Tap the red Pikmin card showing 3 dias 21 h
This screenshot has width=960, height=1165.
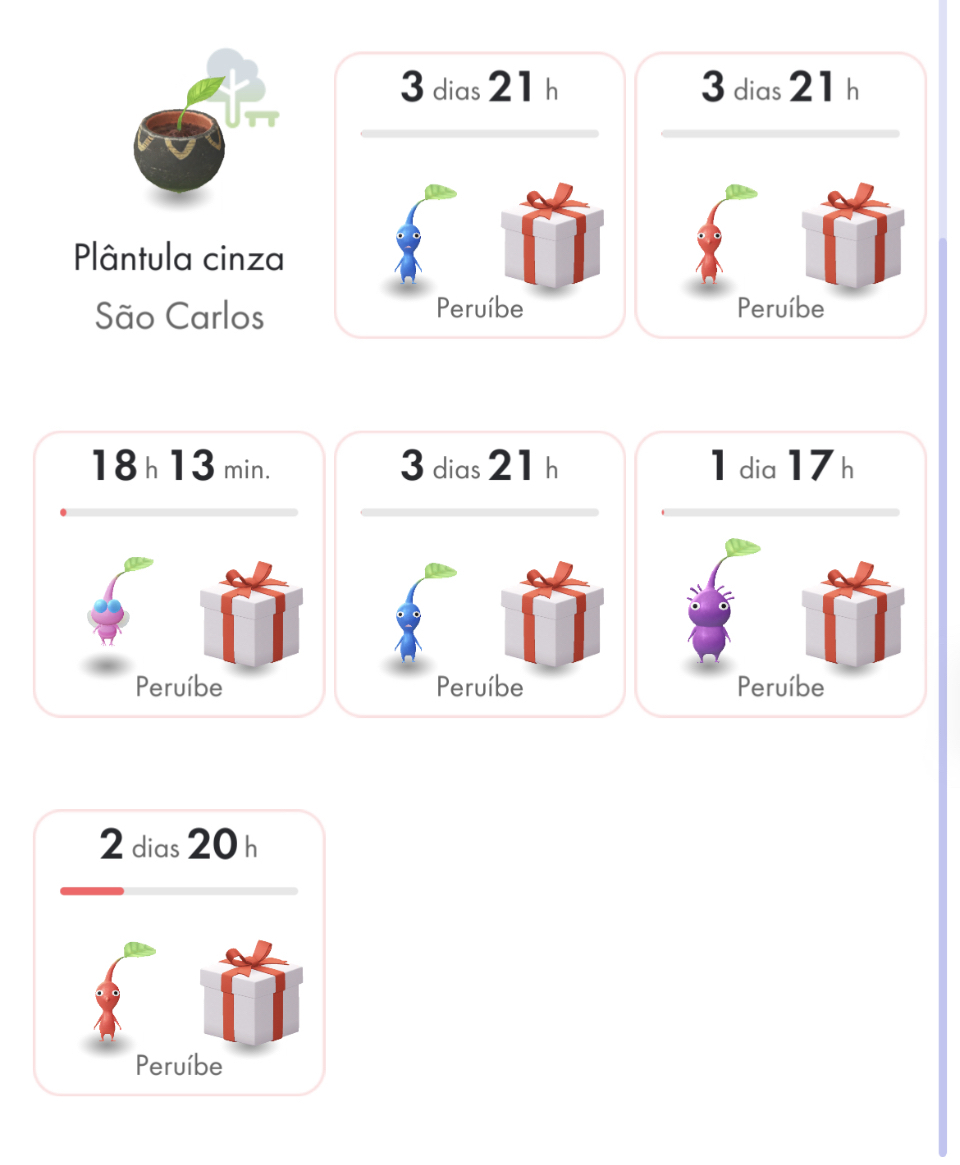[x=780, y=195]
